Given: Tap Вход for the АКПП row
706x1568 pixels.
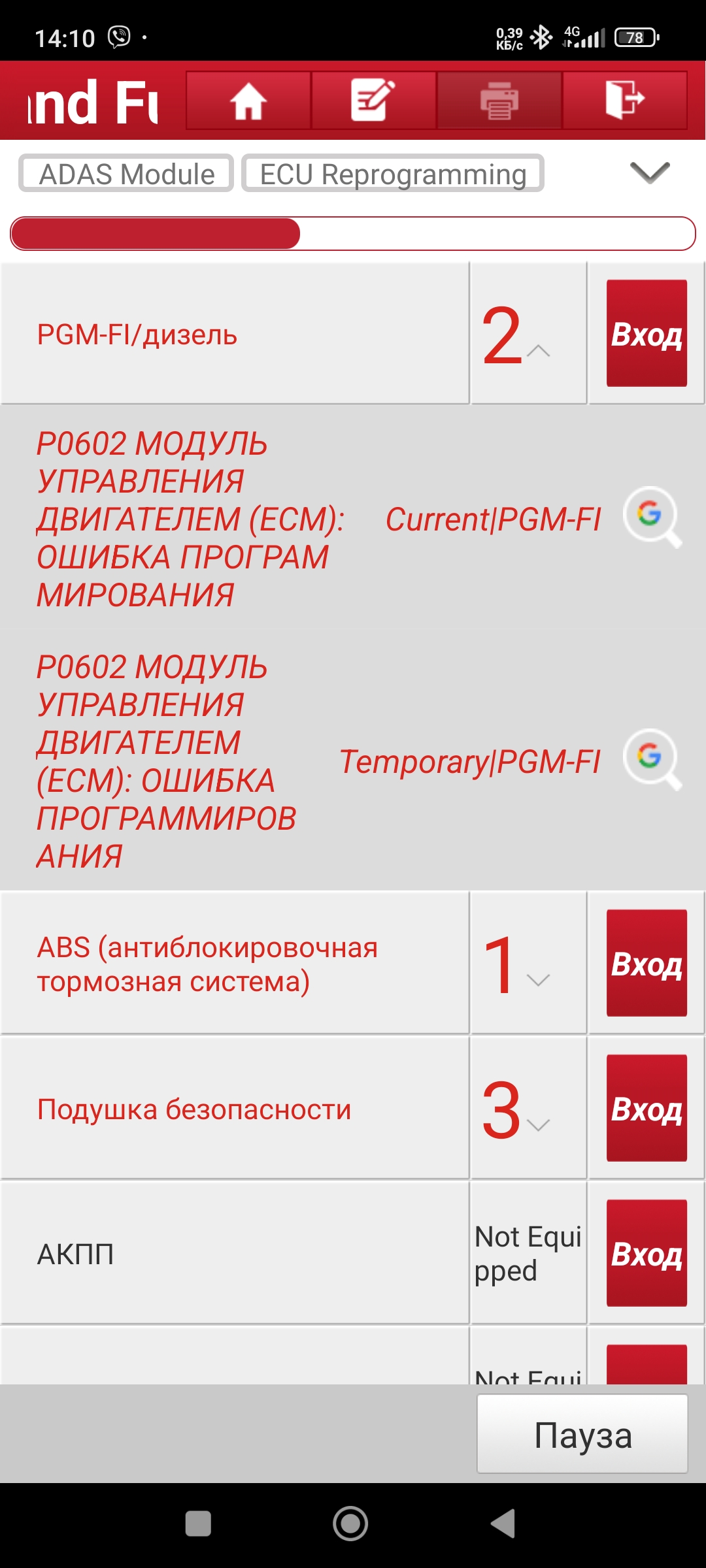Looking at the screenshot, I should [647, 1253].
